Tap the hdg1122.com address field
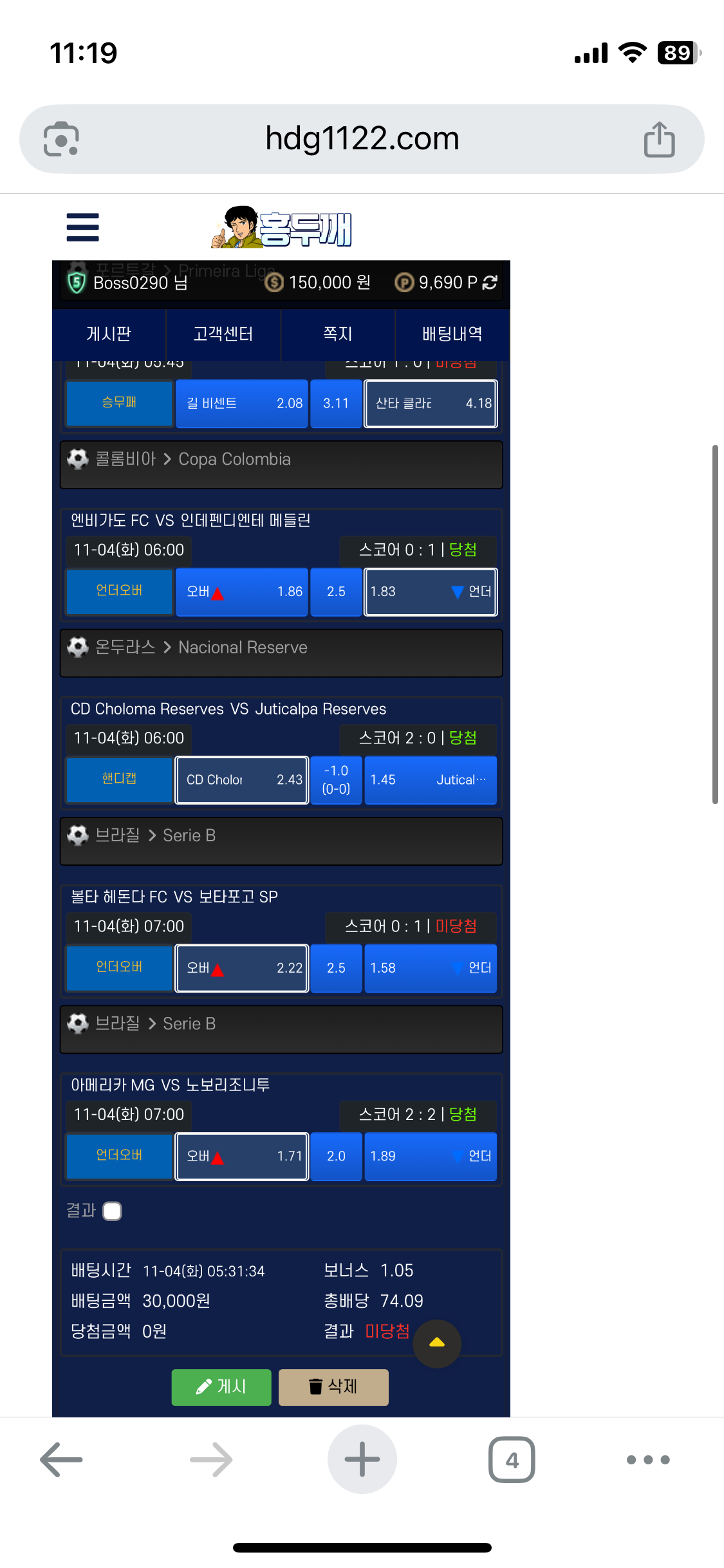 (362, 139)
